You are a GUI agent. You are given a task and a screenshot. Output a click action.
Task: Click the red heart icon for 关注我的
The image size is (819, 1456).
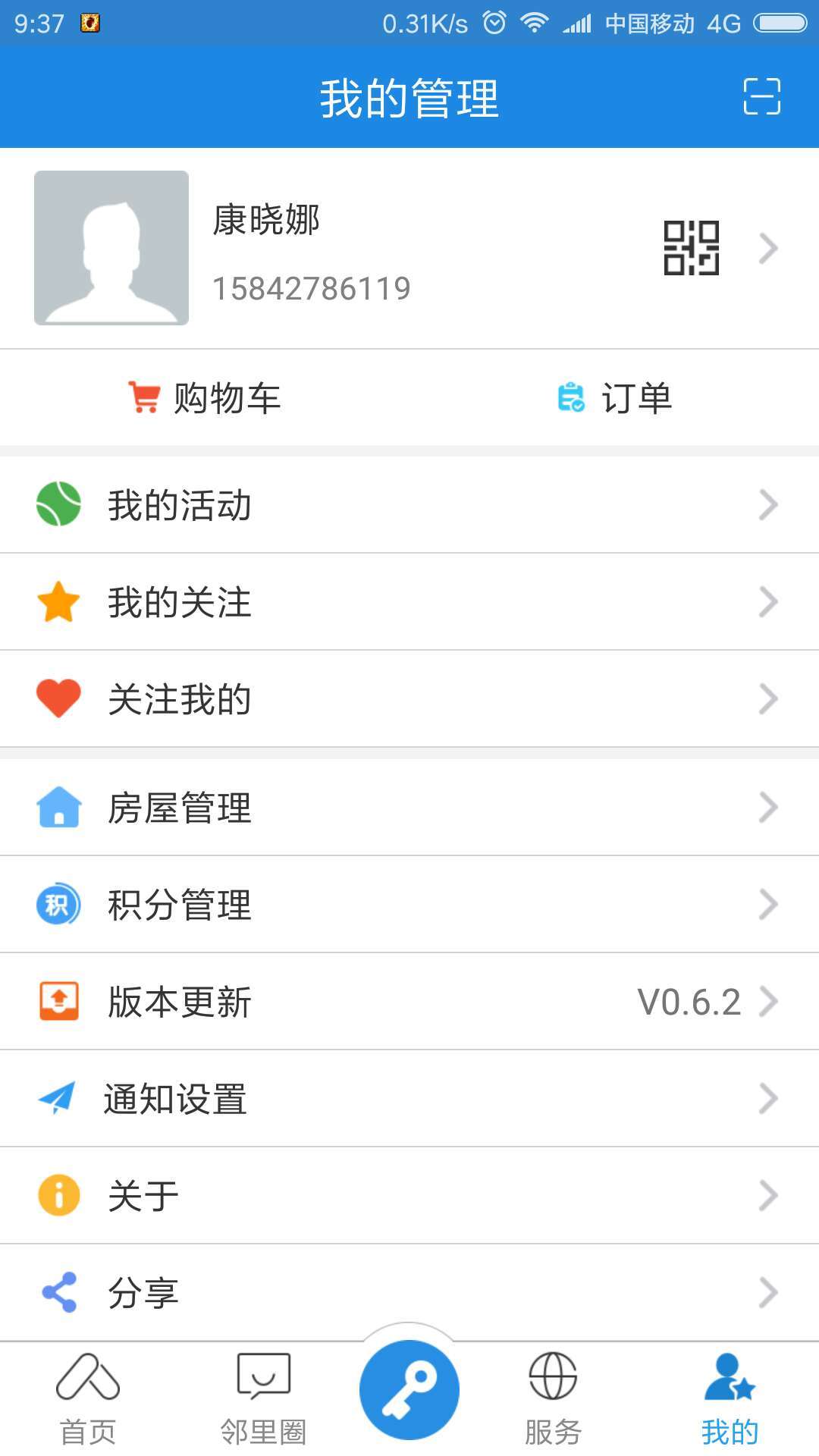click(x=58, y=699)
